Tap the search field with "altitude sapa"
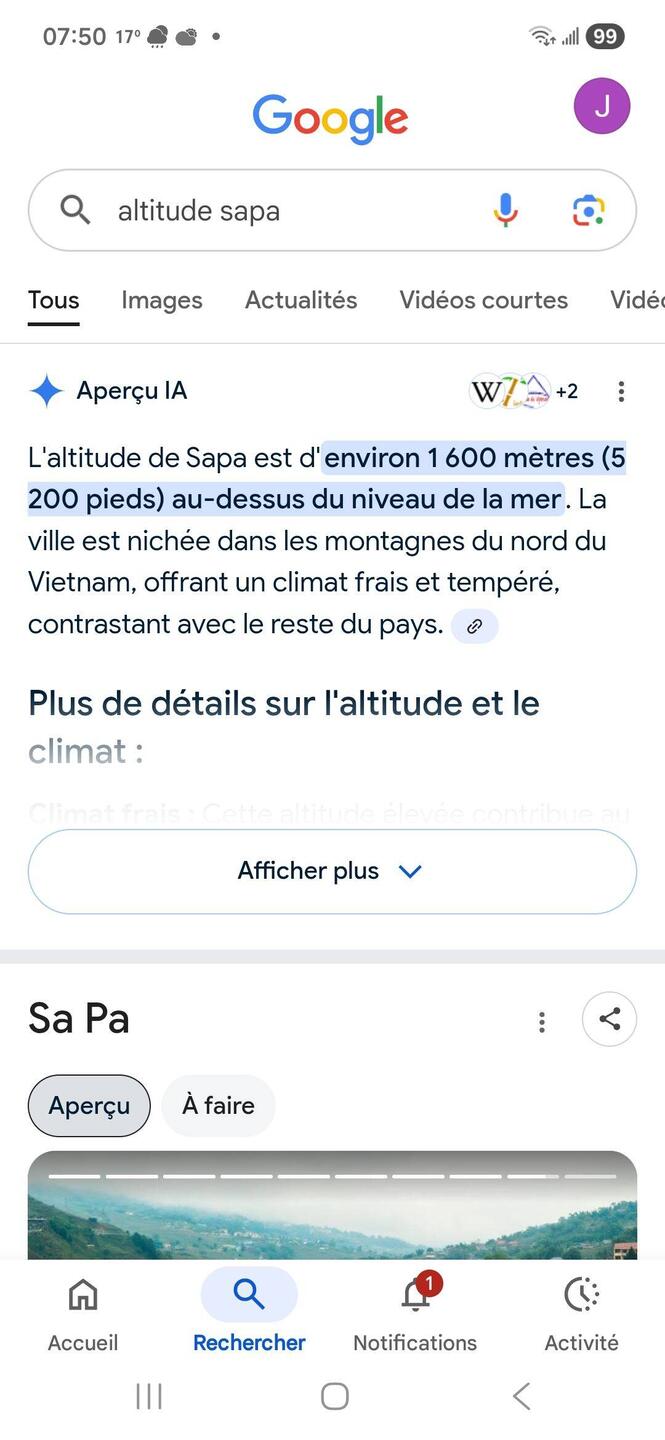 290,211
